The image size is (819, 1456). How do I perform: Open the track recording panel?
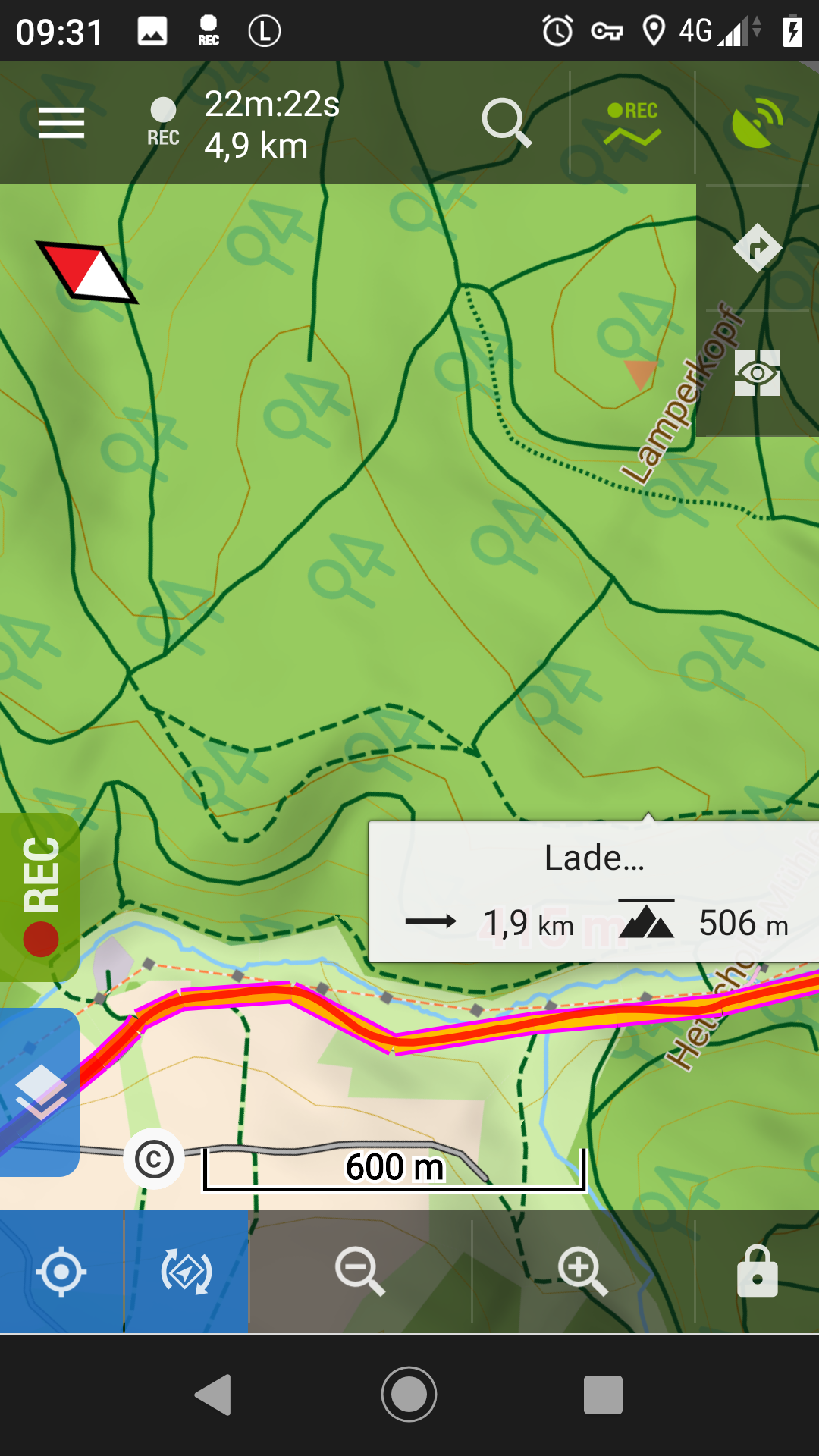point(632,123)
